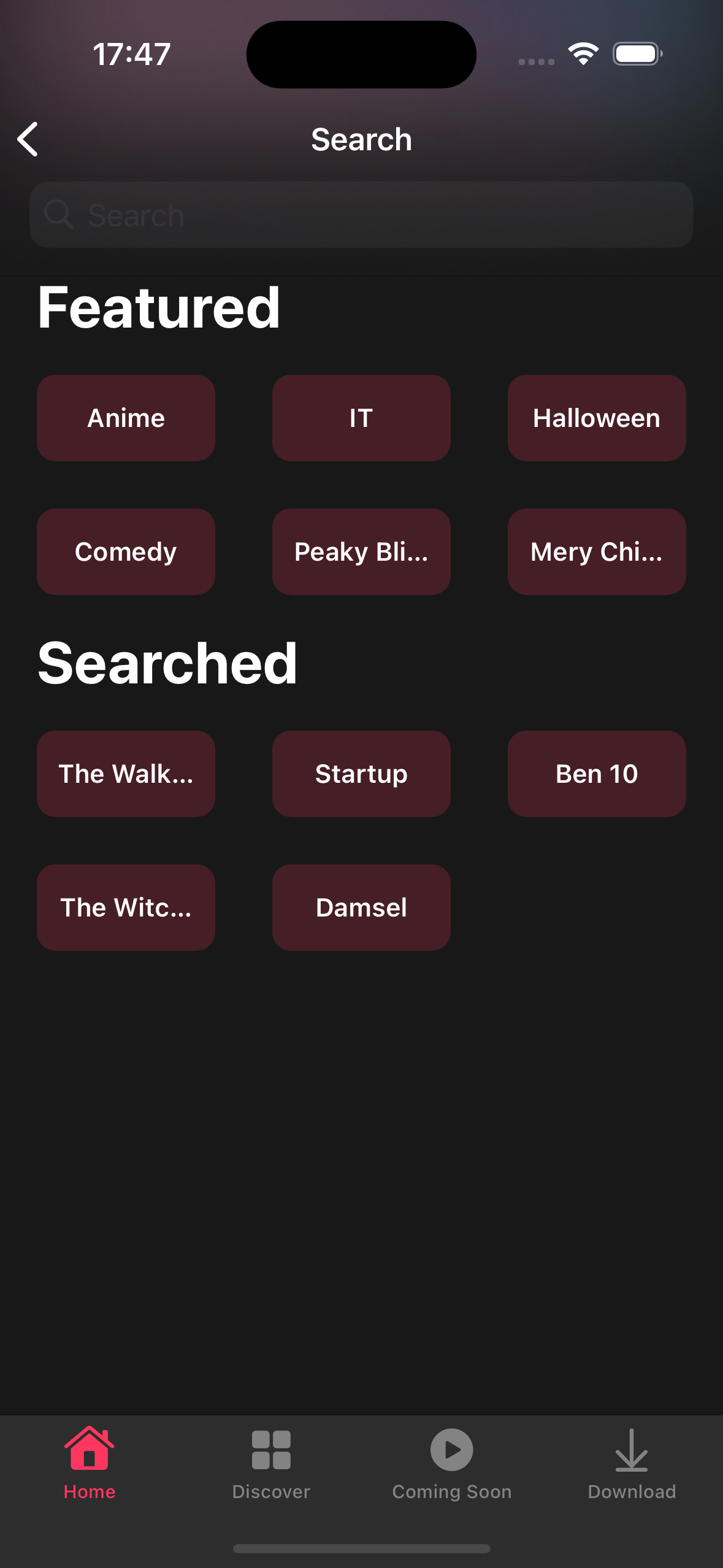Viewport: 723px width, 1568px height.
Task: Focus the Search input field
Action: 361,215
